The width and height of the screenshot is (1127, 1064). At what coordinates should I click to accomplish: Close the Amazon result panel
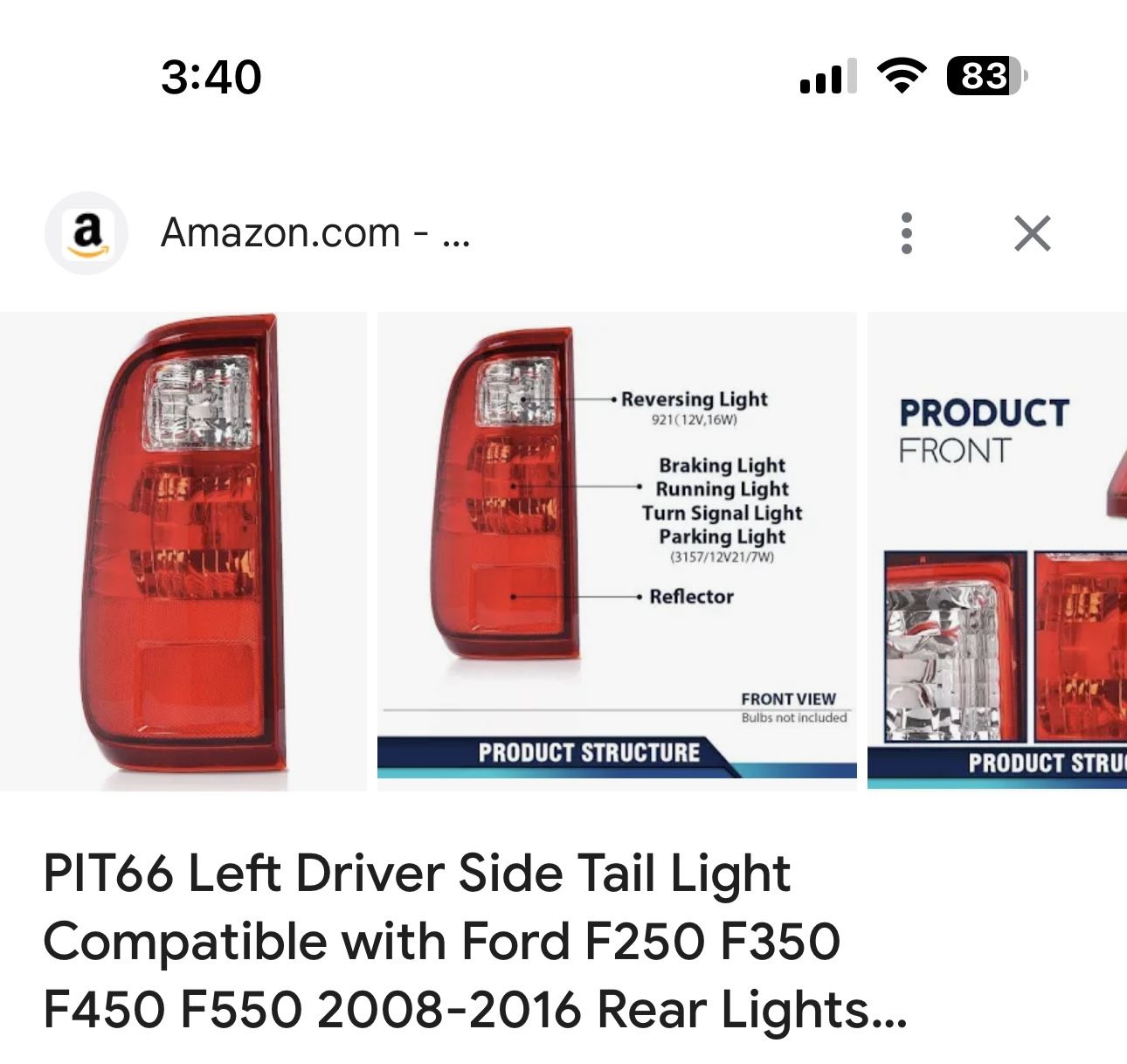[x=1032, y=233]
